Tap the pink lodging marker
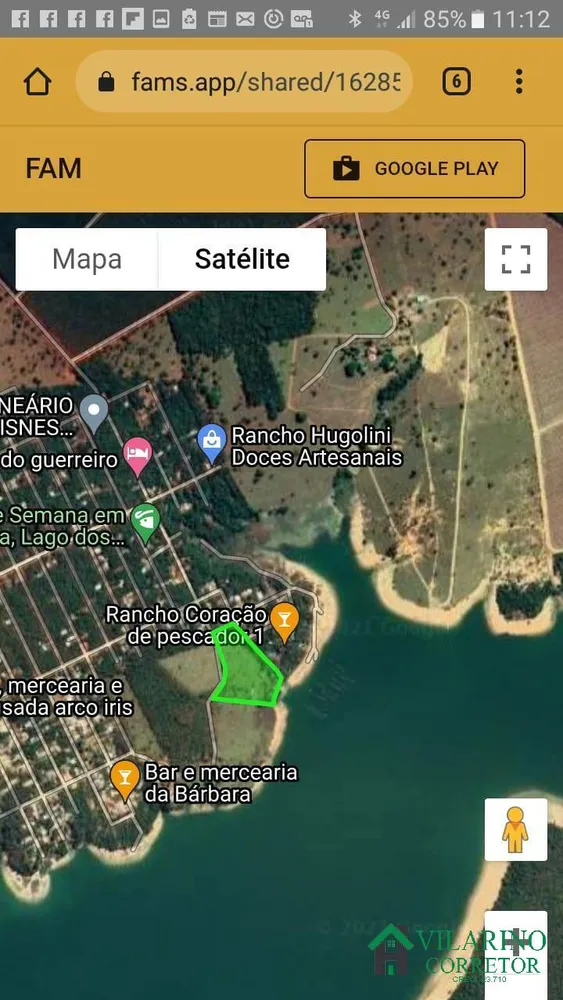 137,456
